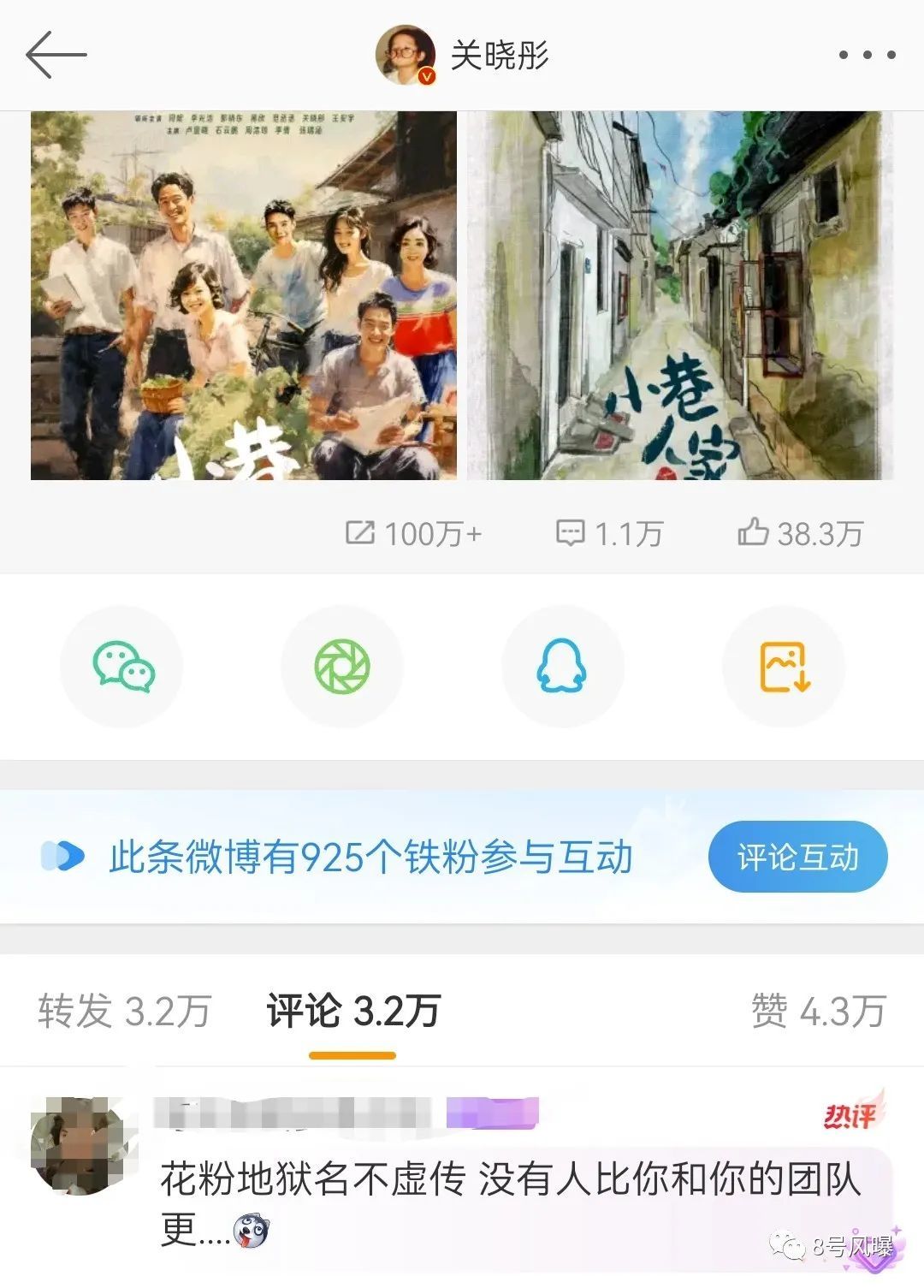Like the post with 38.3万 likes
Viewport: 924px width, 1288px height.
point(800,533)
